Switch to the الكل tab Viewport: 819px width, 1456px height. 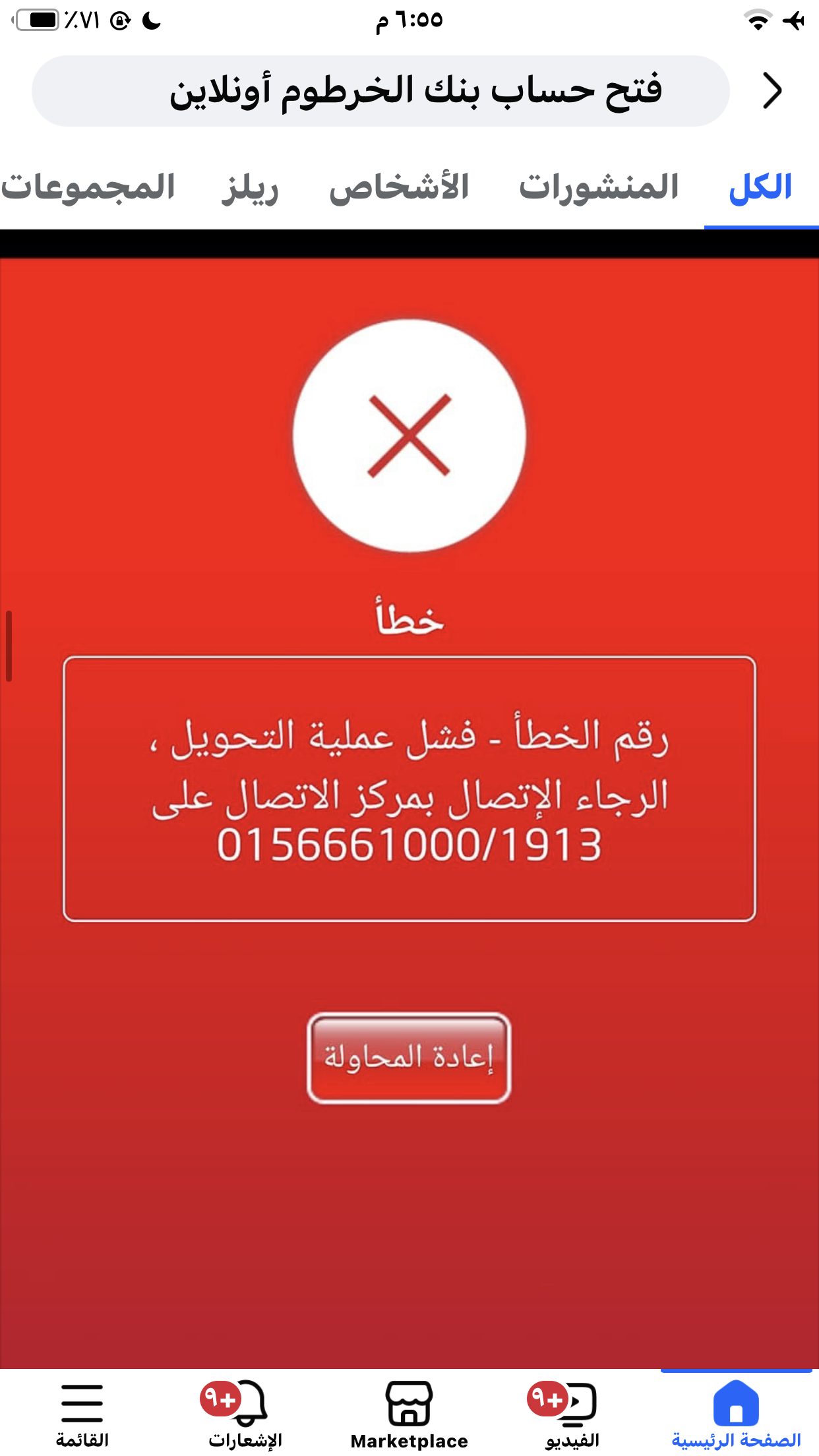pyautogui.click(x=760, y=188)
